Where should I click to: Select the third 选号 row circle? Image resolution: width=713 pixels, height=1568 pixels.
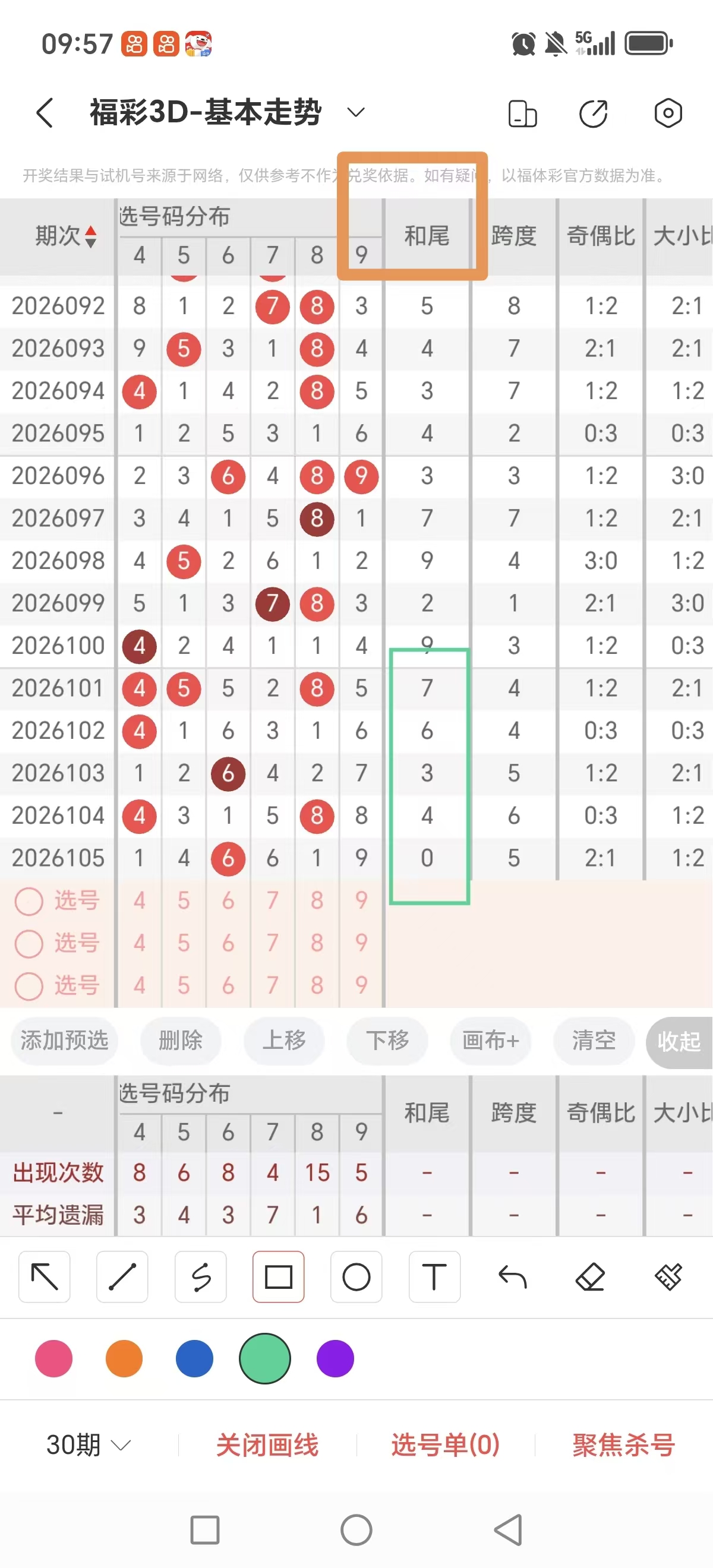click(x=29, y=985)
